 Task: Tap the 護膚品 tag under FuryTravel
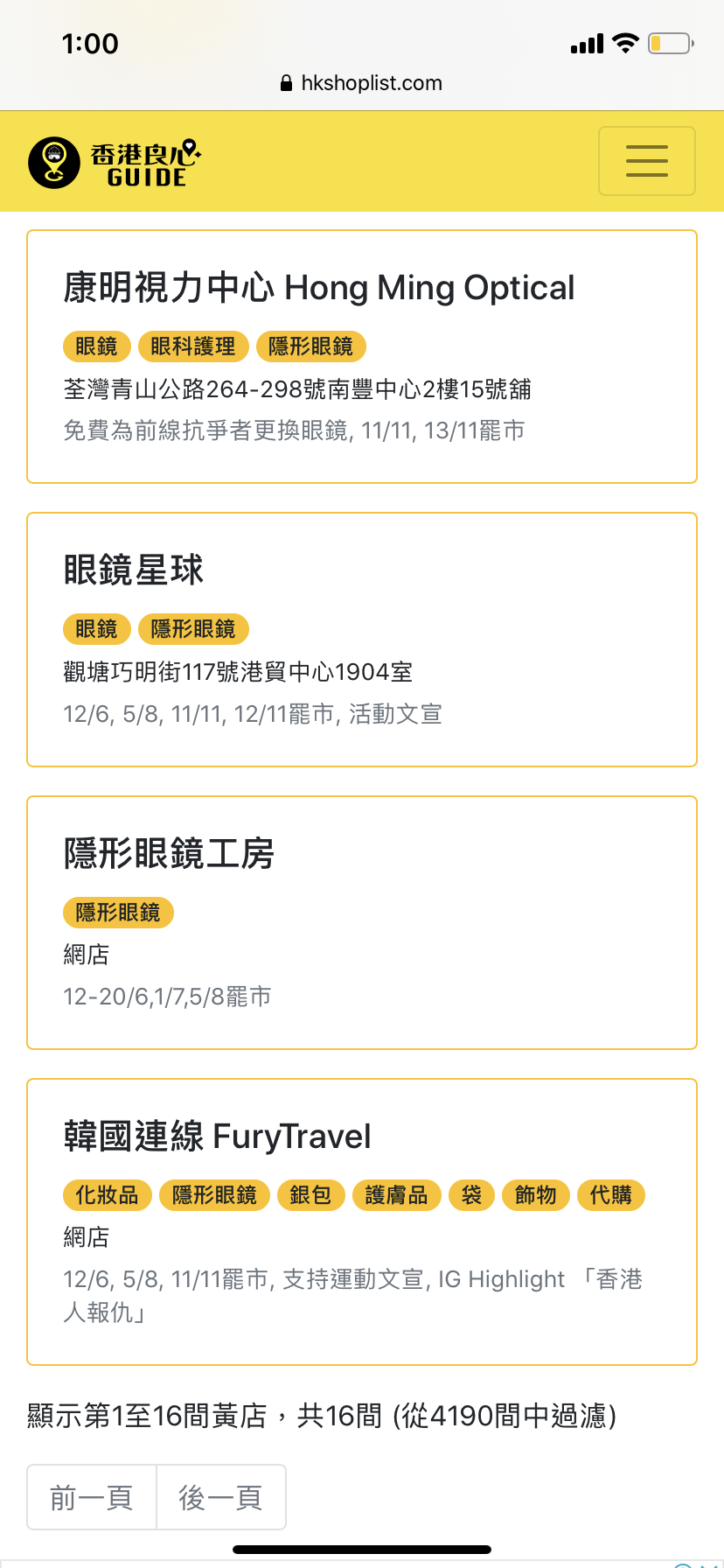coord(397,1195)
